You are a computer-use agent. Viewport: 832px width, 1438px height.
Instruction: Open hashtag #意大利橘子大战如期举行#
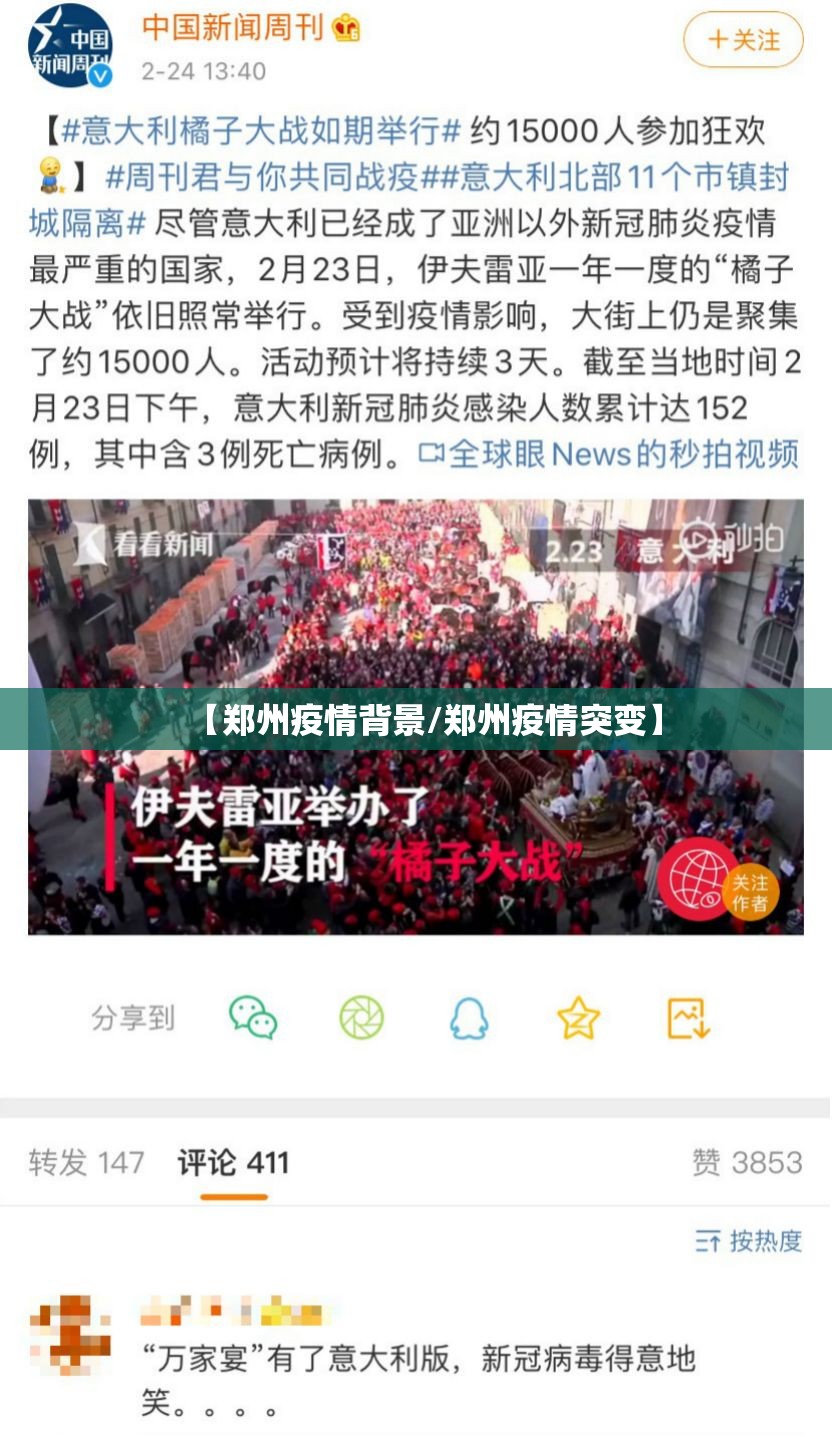point(261,130)
